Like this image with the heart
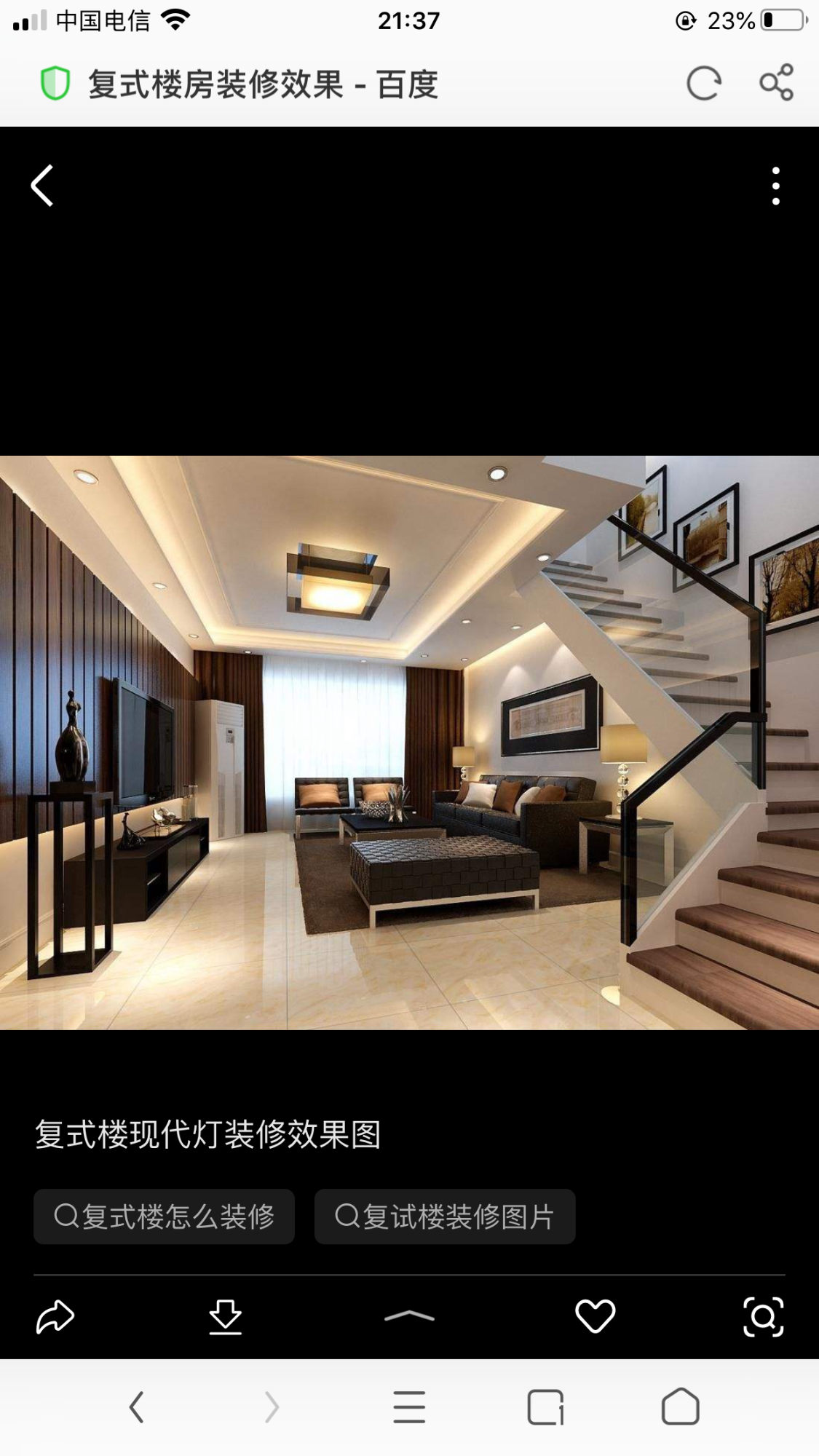 [x=595, y=1316]
